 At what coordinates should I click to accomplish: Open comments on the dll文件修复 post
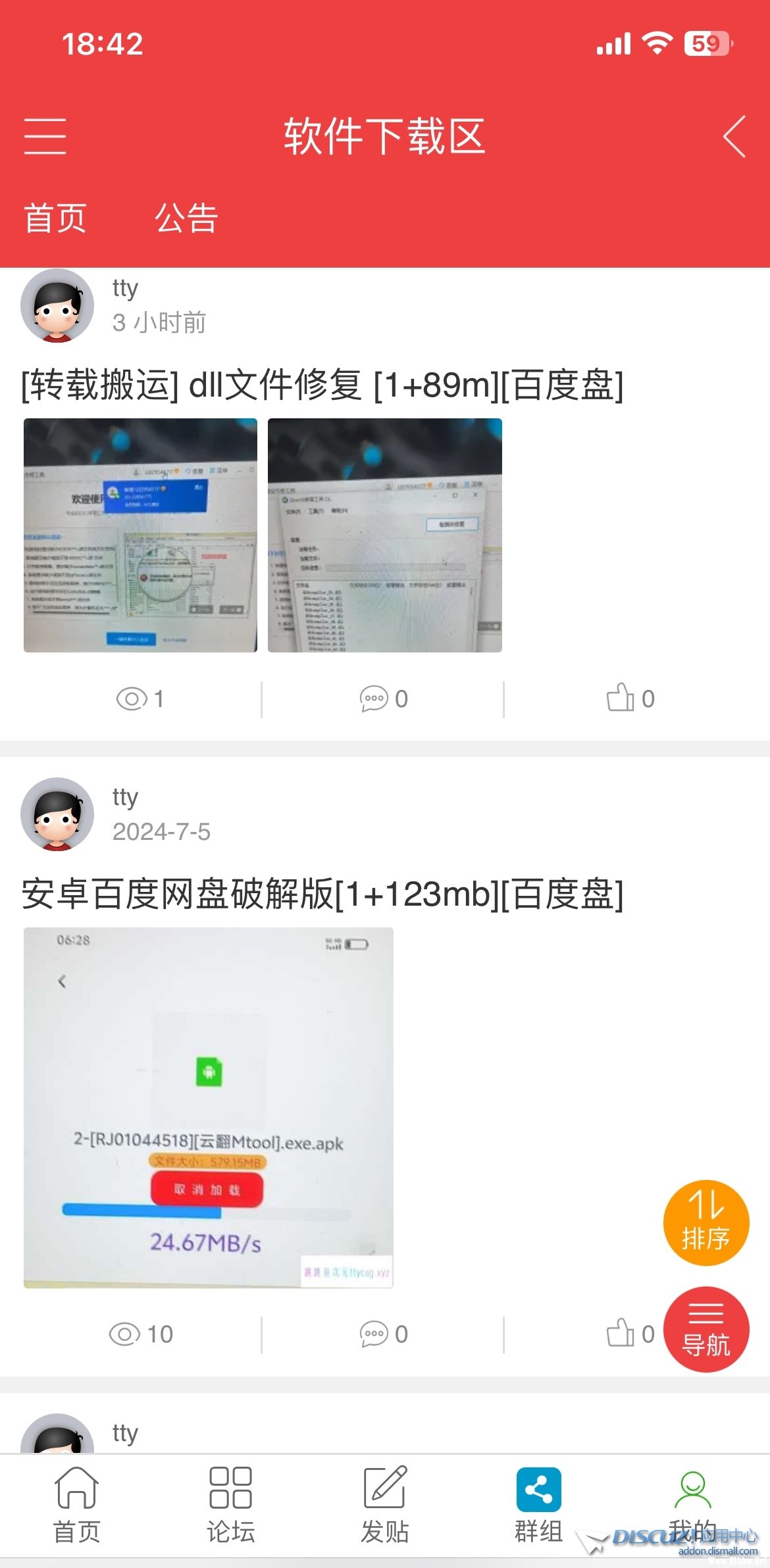pos(383,698)
